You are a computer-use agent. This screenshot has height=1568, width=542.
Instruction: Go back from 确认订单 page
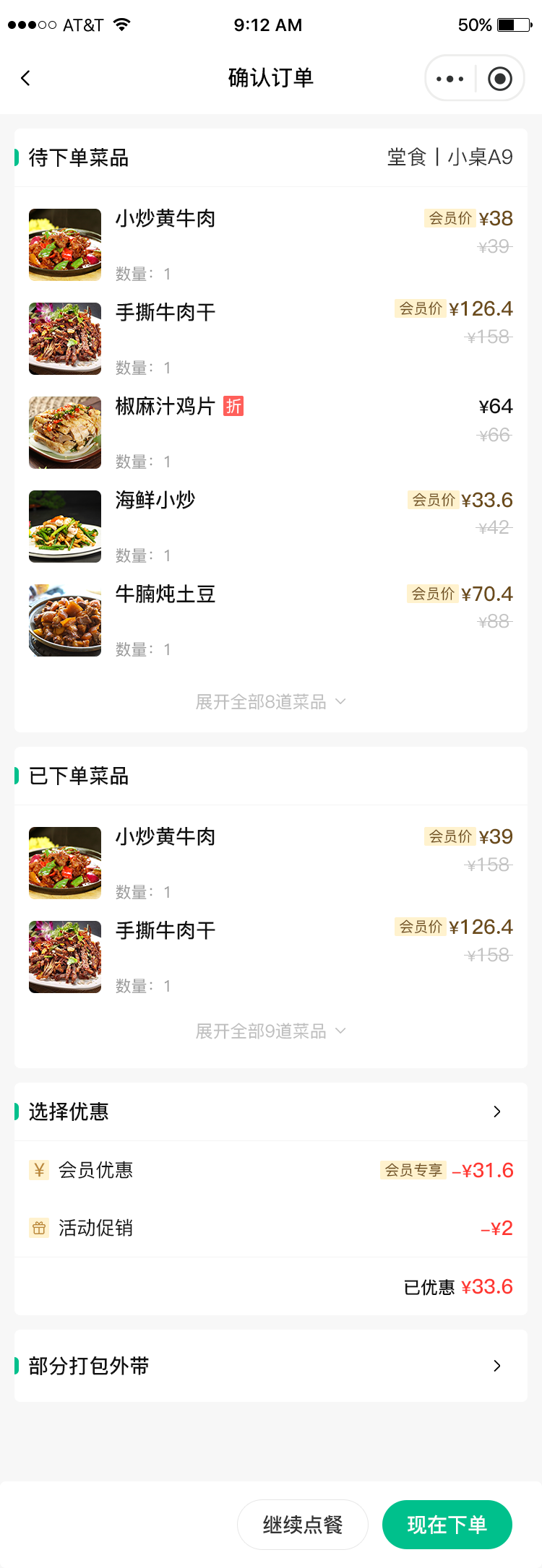(x=26, y=78)
